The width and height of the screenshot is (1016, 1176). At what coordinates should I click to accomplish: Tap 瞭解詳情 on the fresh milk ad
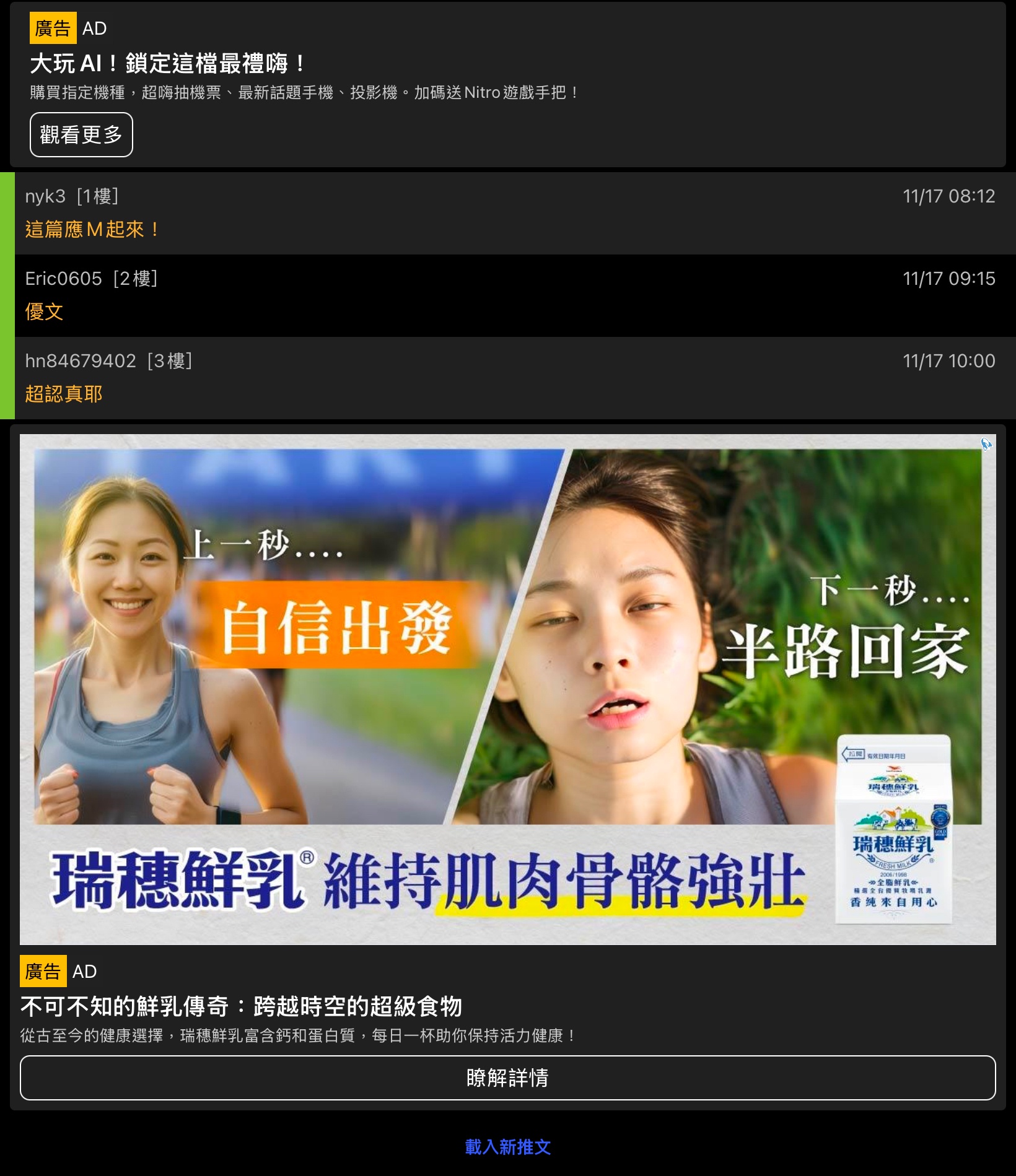click(x=507, y=1078)
